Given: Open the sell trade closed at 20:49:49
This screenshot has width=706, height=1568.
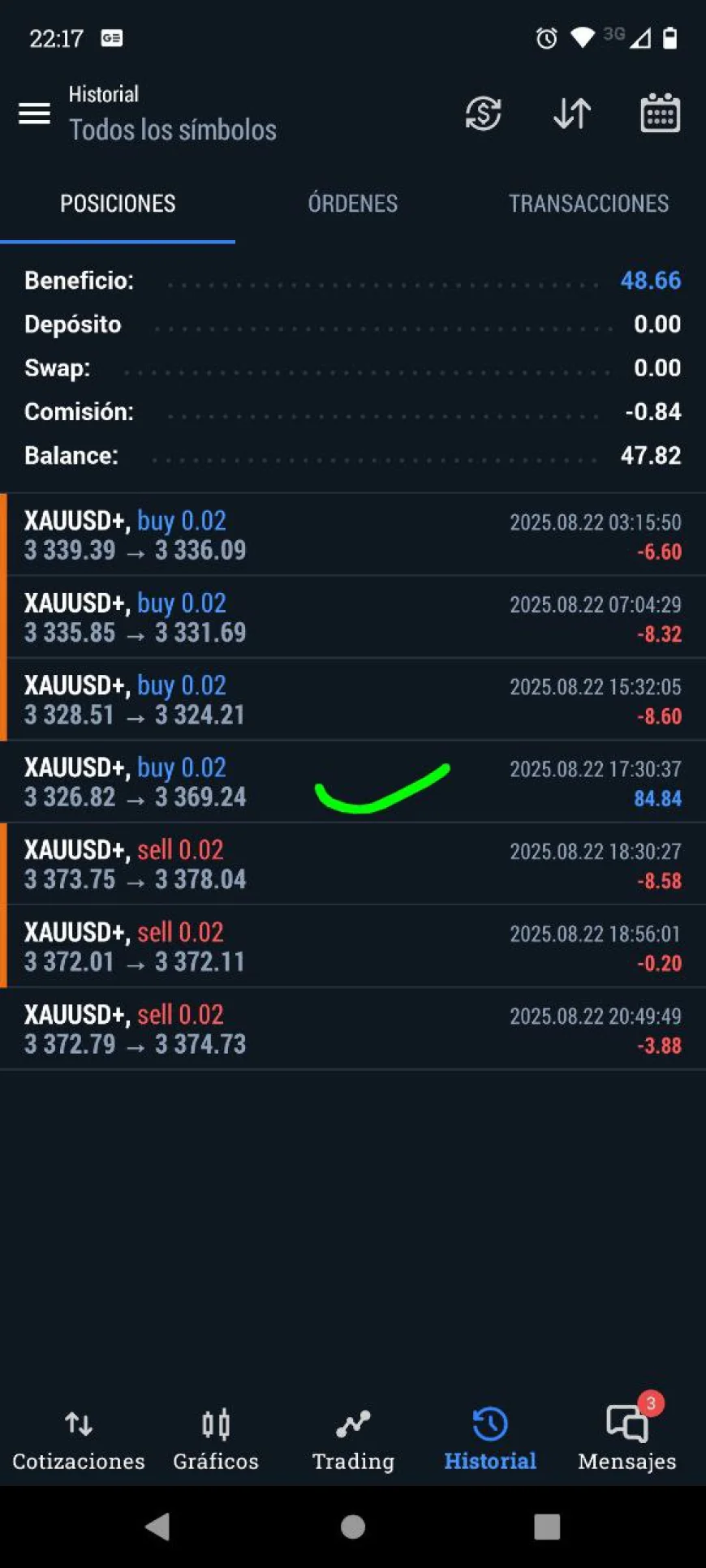Looking at the screenshot, I should point(353,1029).
